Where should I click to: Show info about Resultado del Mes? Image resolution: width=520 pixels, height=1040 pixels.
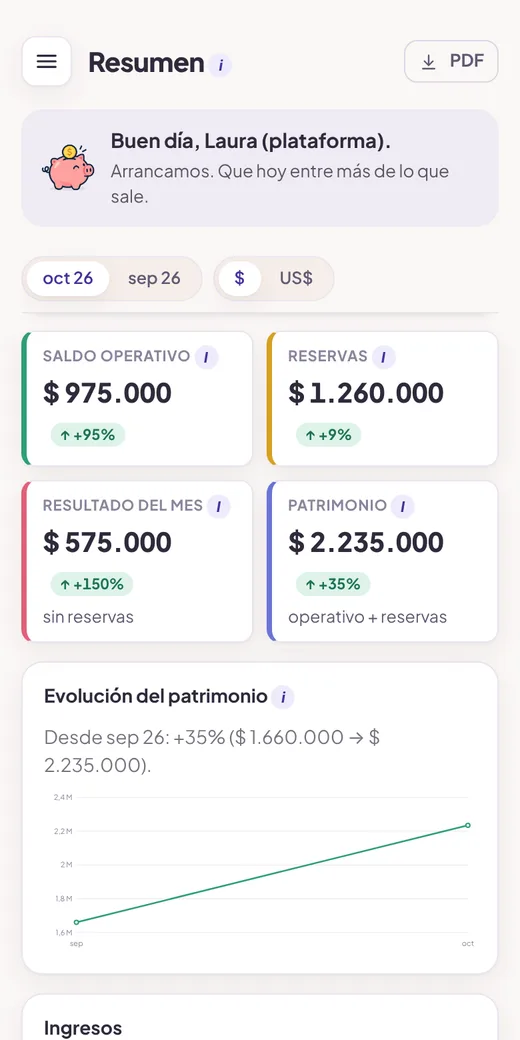point(218,507)
